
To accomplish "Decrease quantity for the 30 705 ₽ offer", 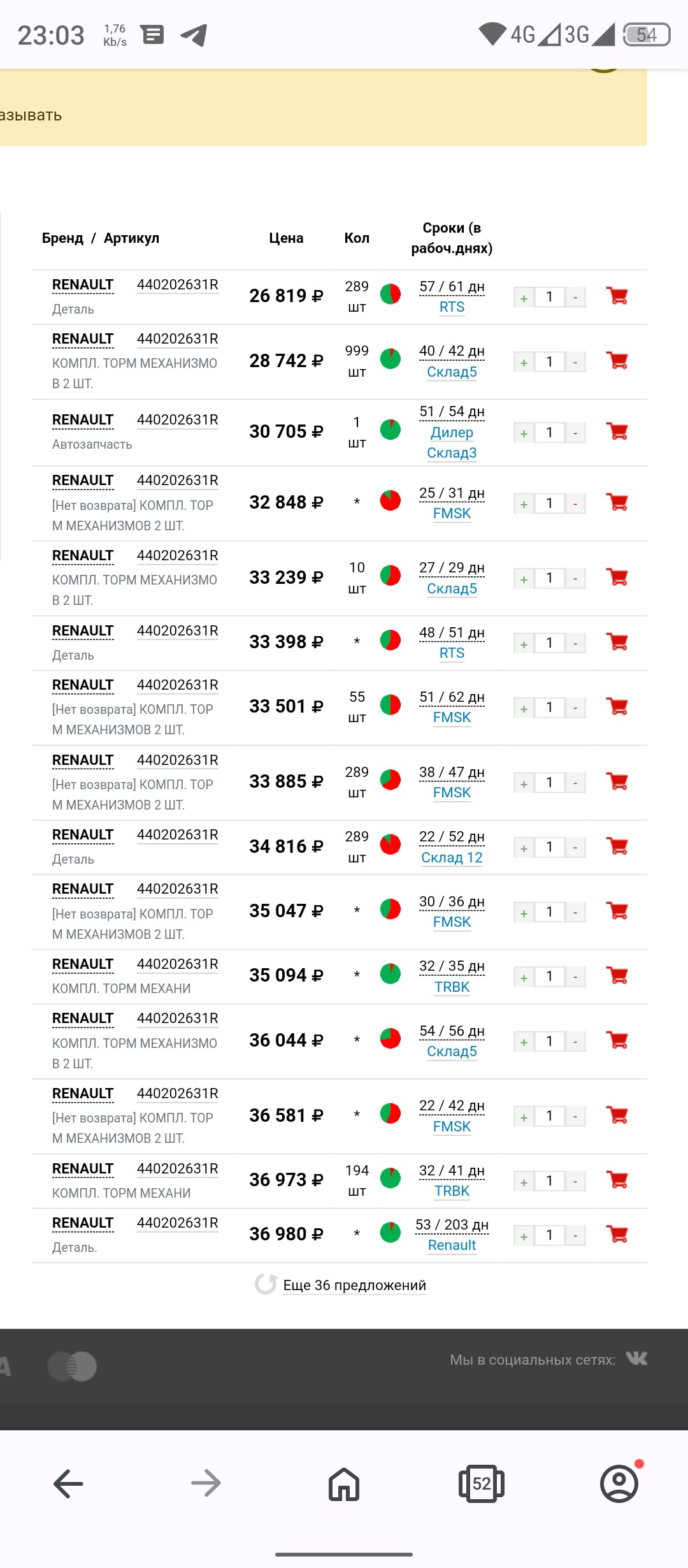I will tap(575, 433).
